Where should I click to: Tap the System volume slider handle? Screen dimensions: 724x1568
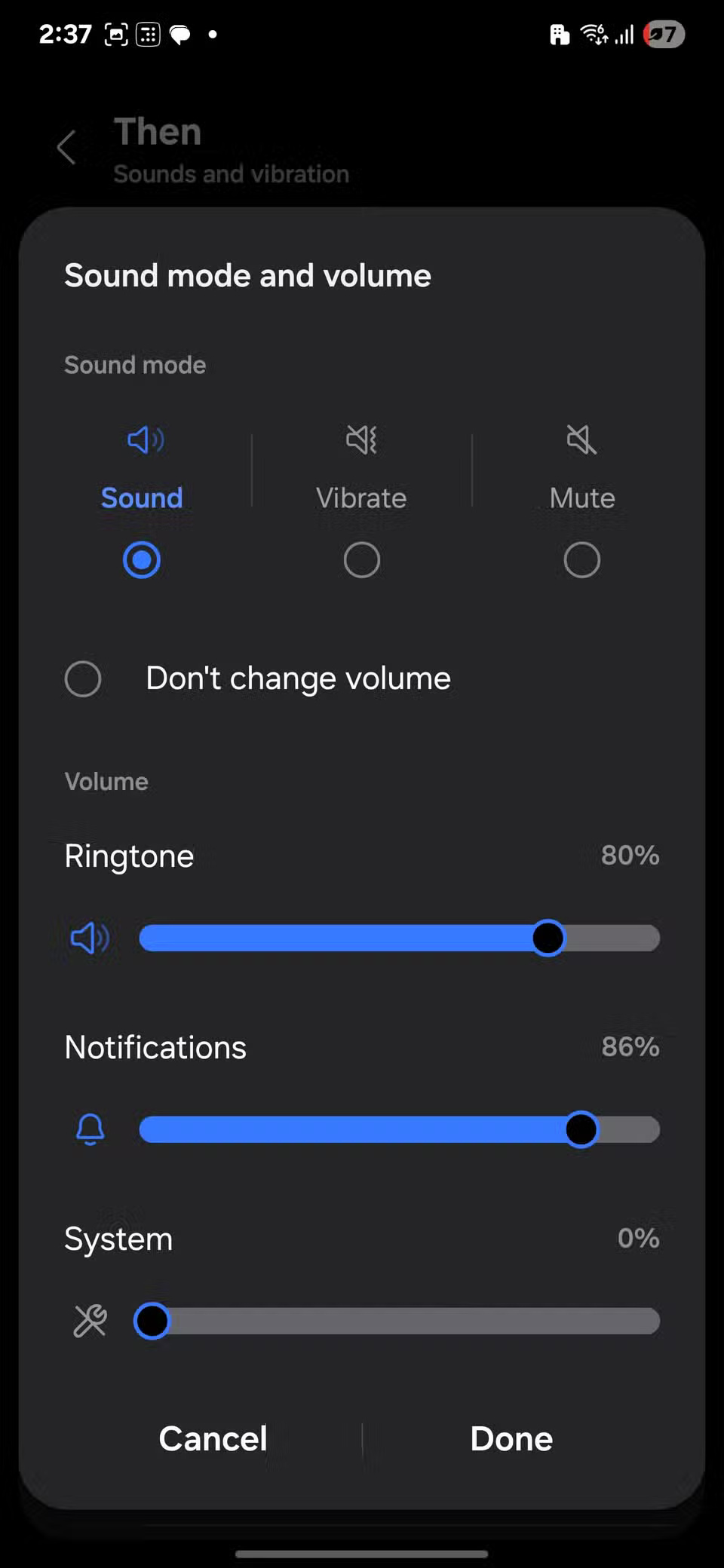[152, 1321]
